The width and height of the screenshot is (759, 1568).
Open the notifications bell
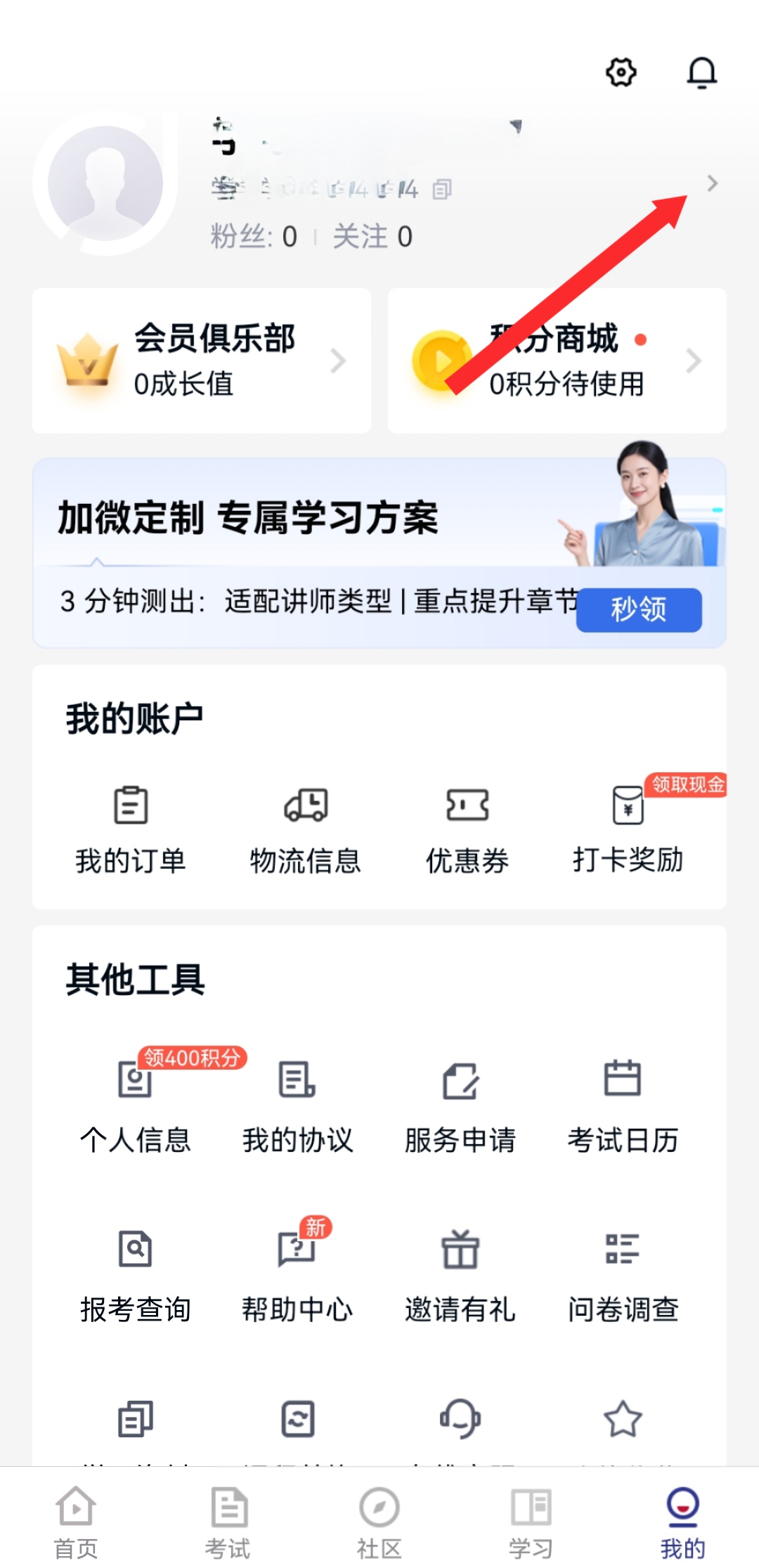click(701, 72)
